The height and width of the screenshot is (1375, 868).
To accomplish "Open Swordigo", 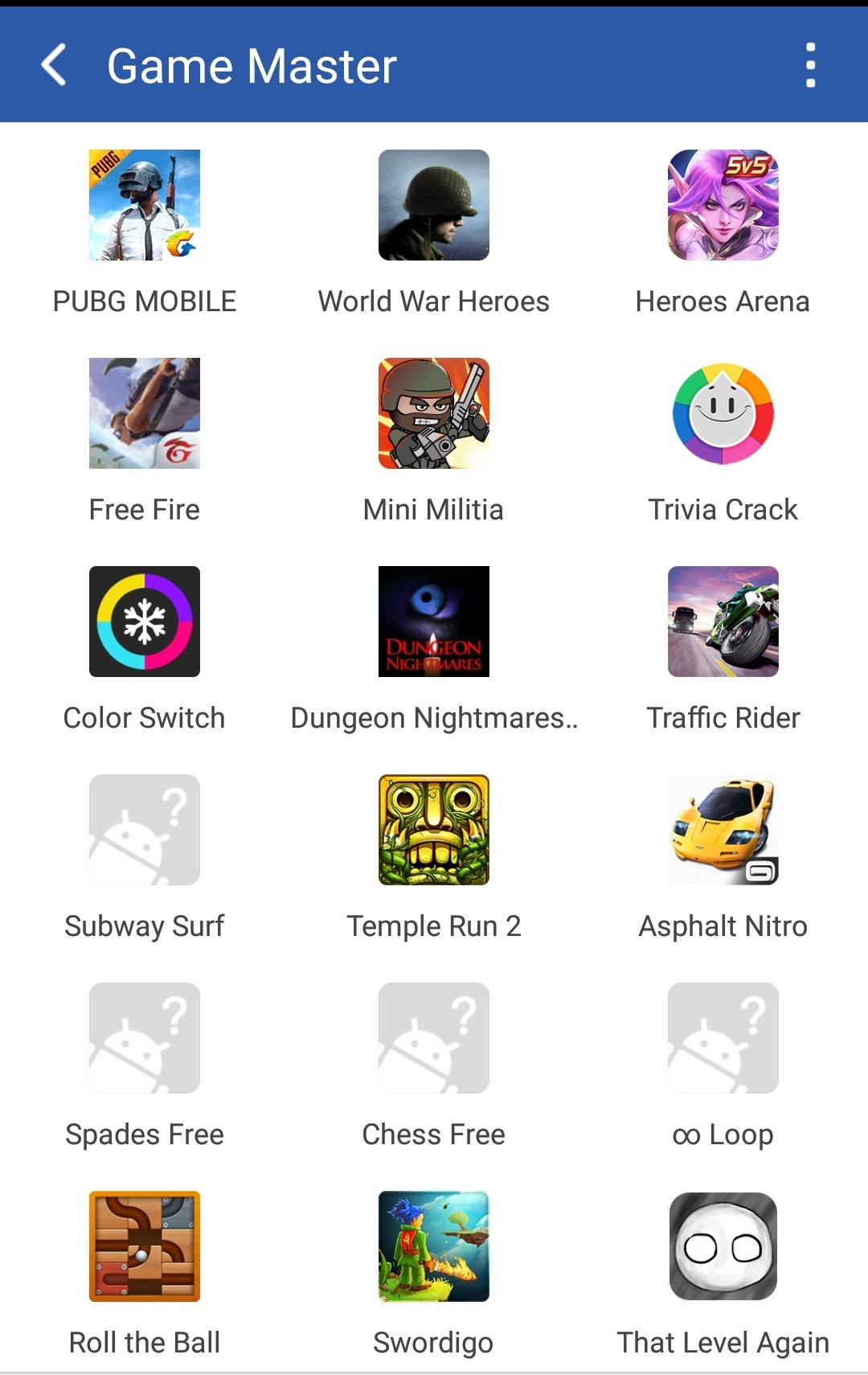I will (x=434, y=1246).
